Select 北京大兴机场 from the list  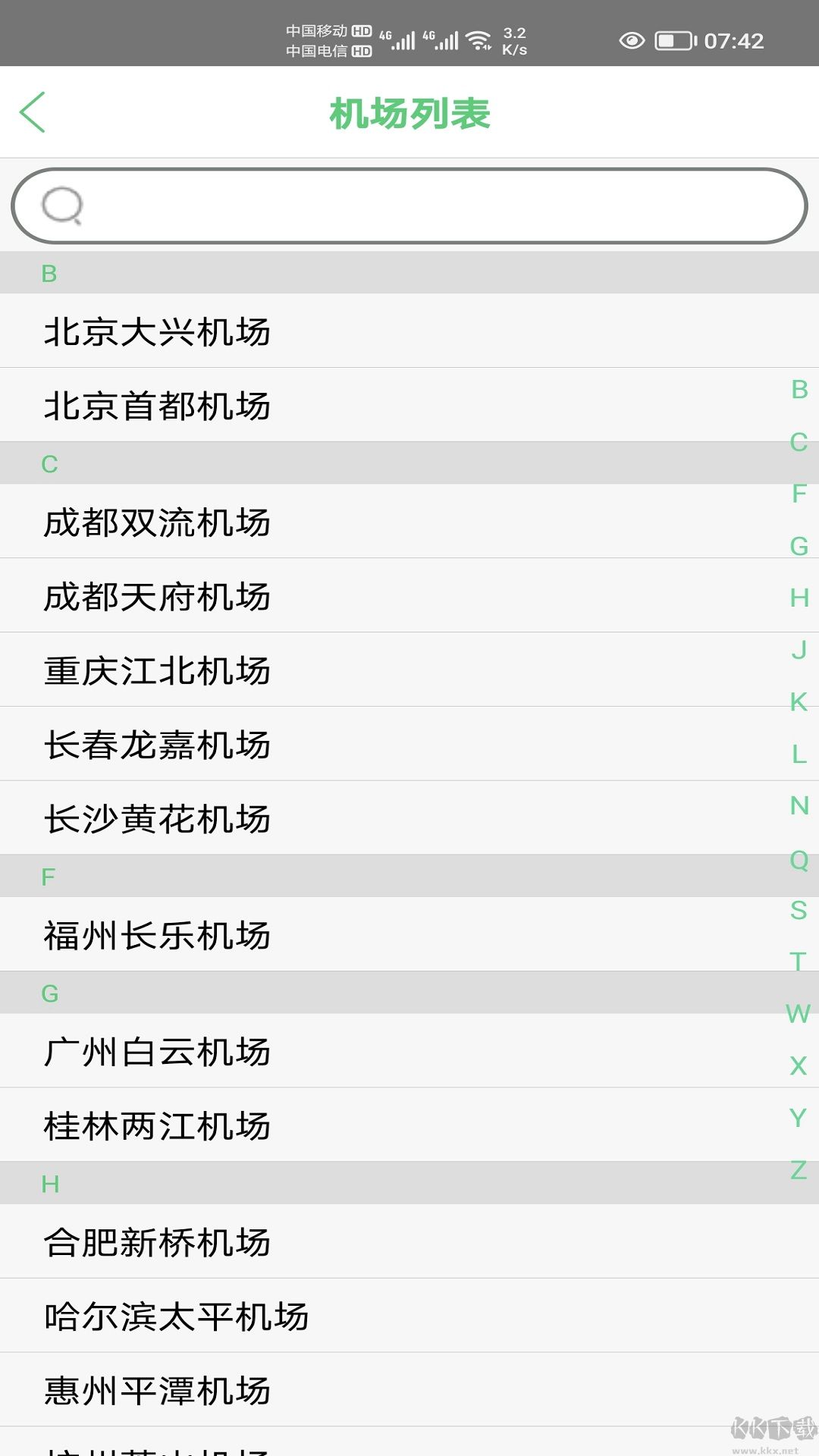click(159, 331)
